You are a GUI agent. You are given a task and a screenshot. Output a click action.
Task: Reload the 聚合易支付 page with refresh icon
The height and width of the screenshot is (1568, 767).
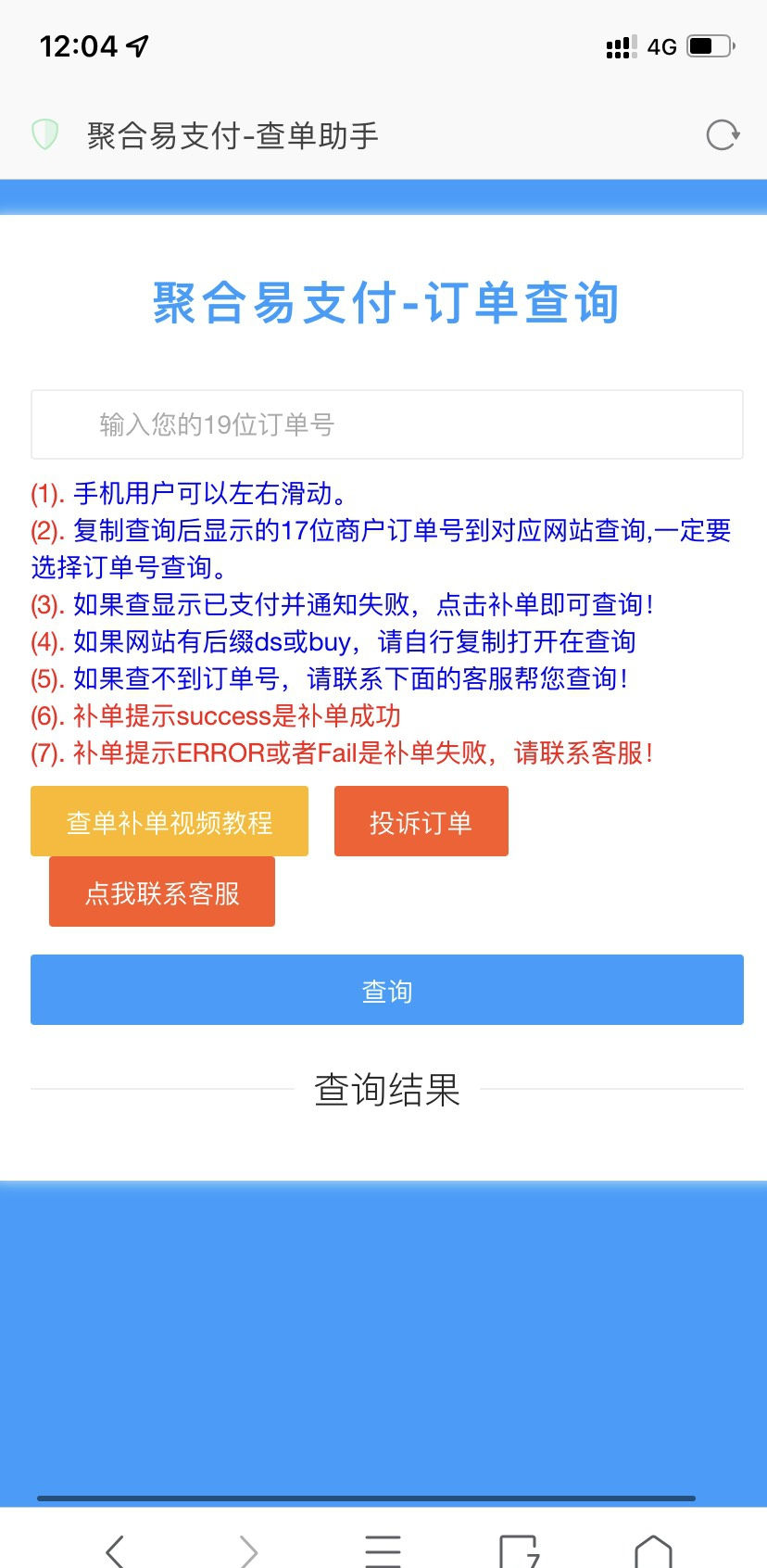click(x=722, y=135)
